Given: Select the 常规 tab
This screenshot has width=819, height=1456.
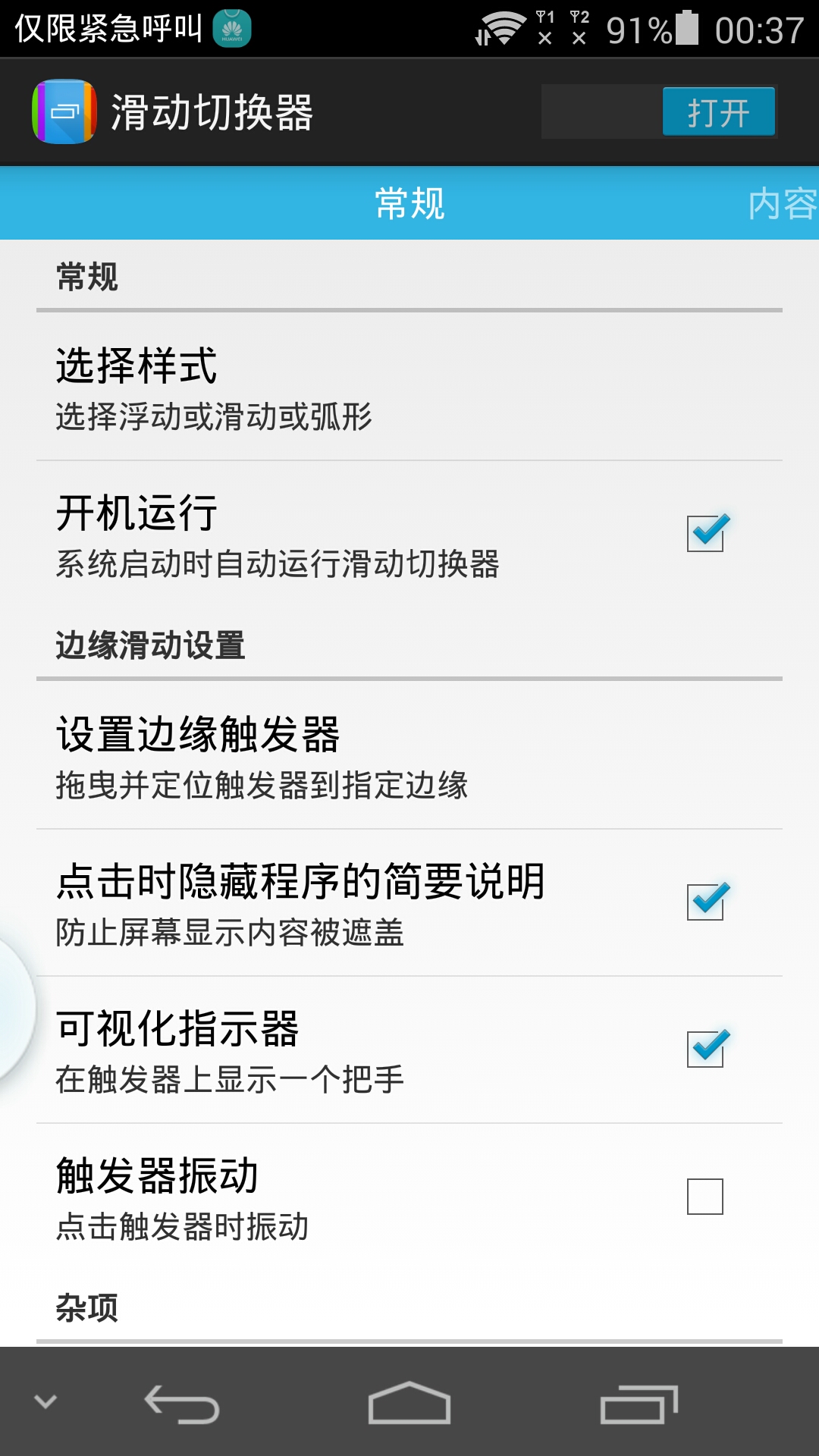Looking at the screenshot, I should (409, 202).
